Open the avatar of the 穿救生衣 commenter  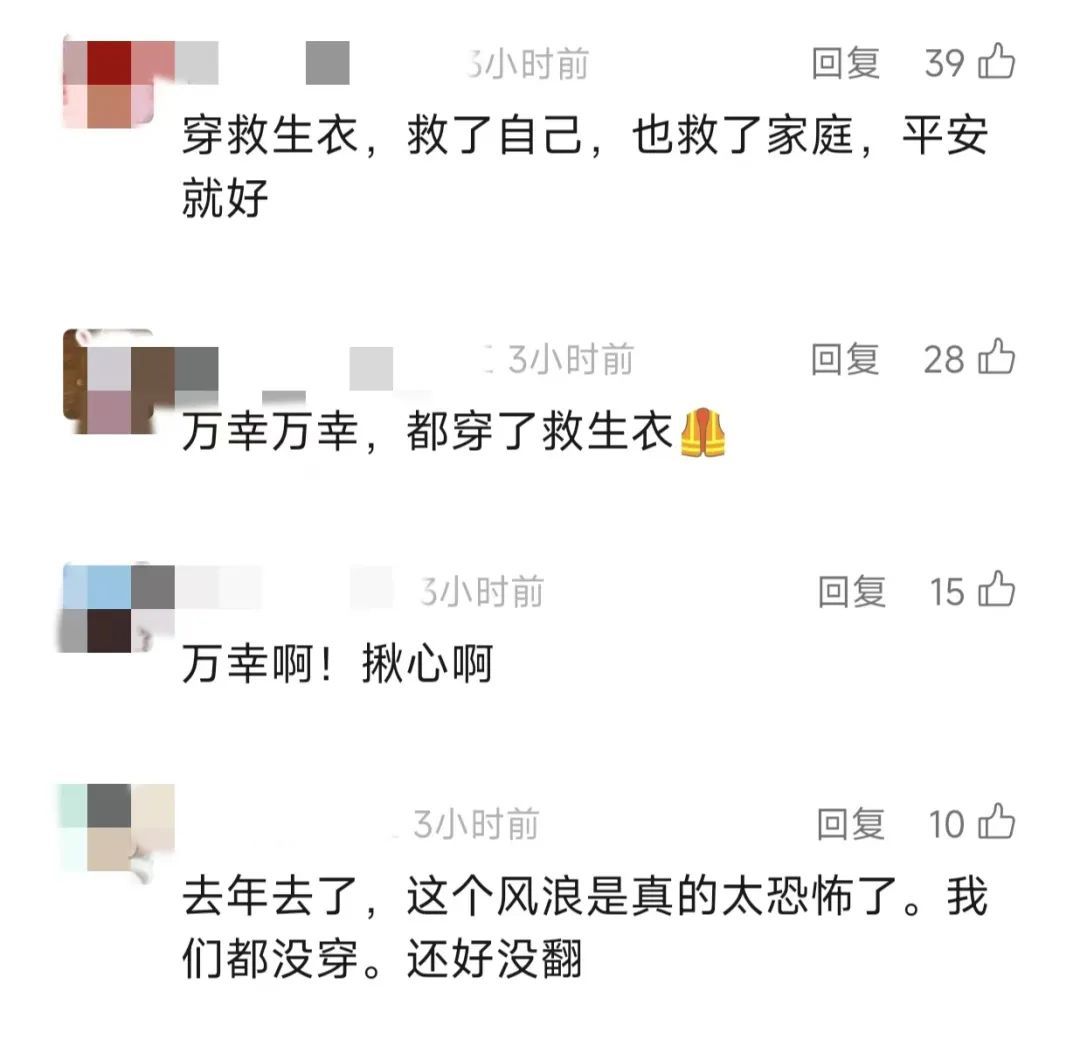(x=108, y=84)
